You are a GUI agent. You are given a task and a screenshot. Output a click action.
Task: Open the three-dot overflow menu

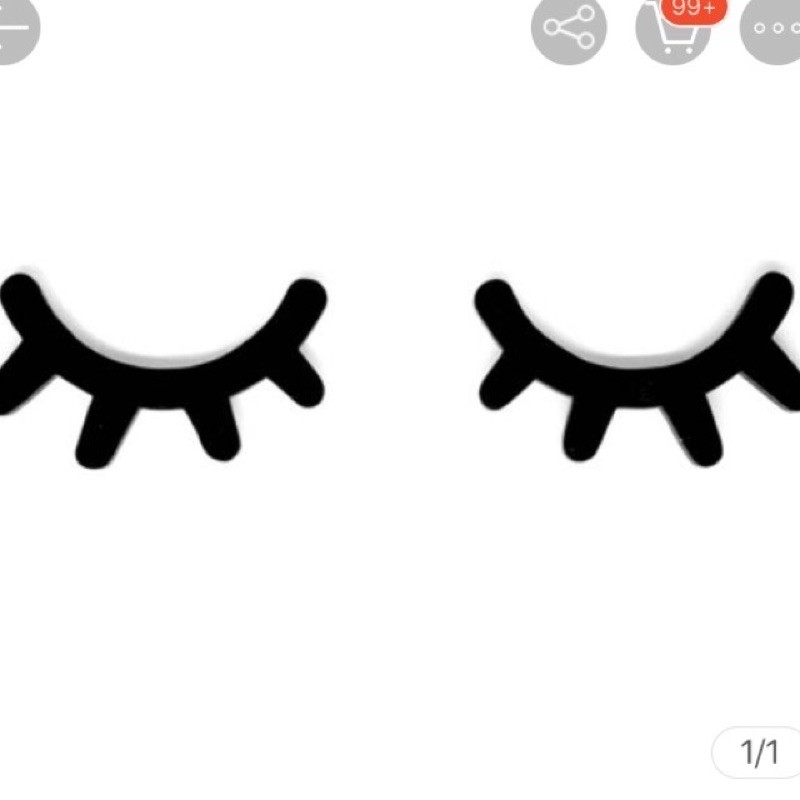[774, 28]
